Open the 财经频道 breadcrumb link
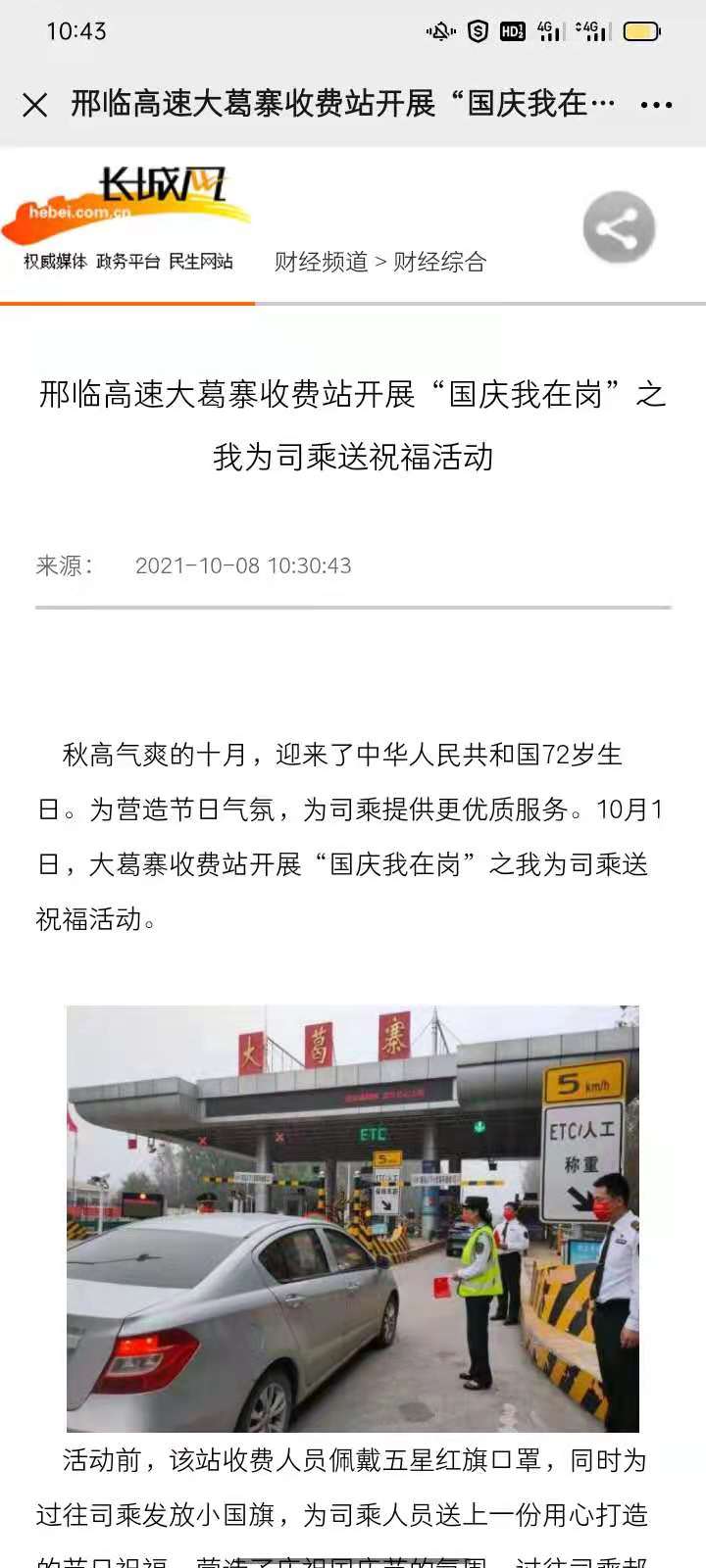The image size is (706, 1568). tap(321, 262)
